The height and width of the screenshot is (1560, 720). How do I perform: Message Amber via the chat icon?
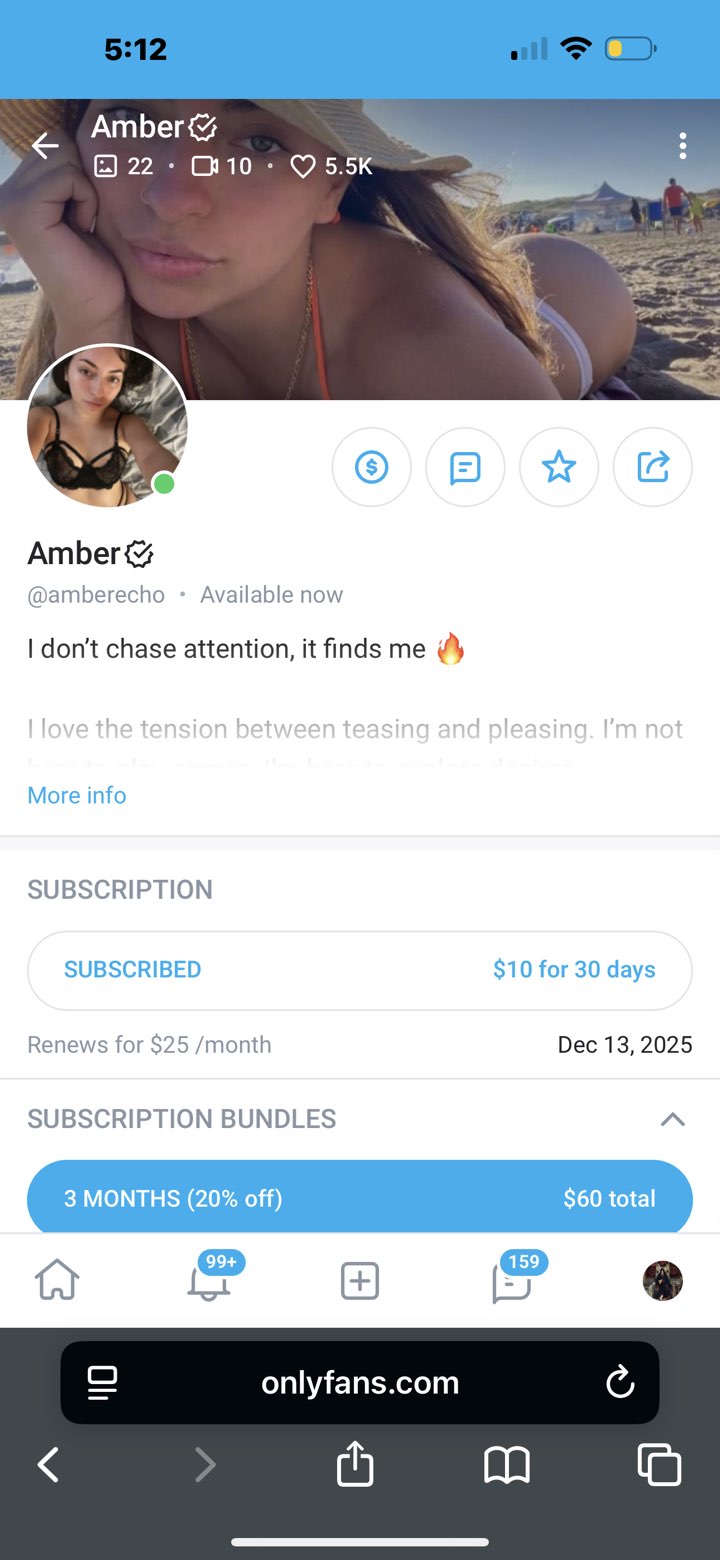465,467
